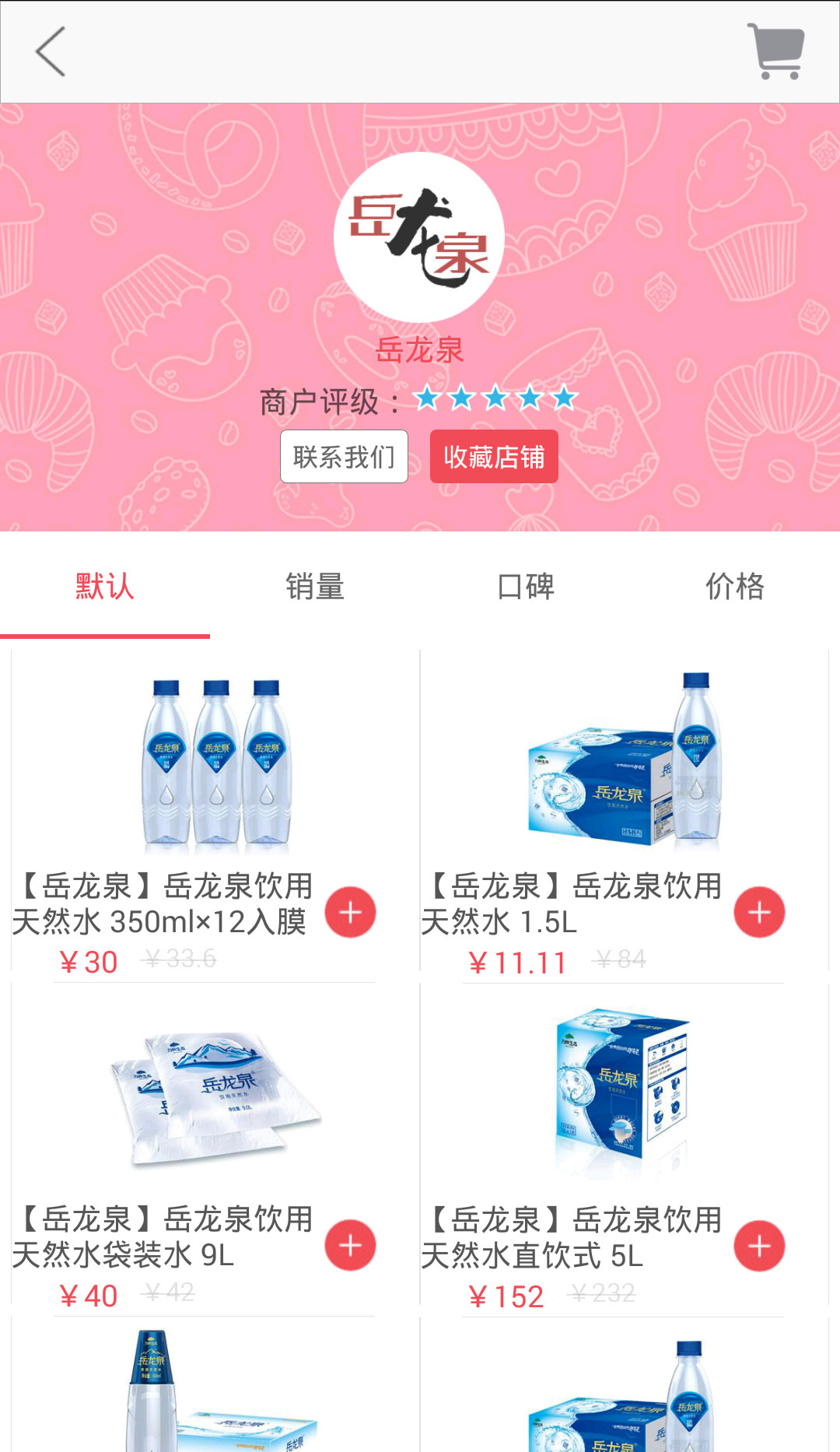Sort products by 价格
The height and width of the screenshot is (1452, 840).
(x=735, y=587)
